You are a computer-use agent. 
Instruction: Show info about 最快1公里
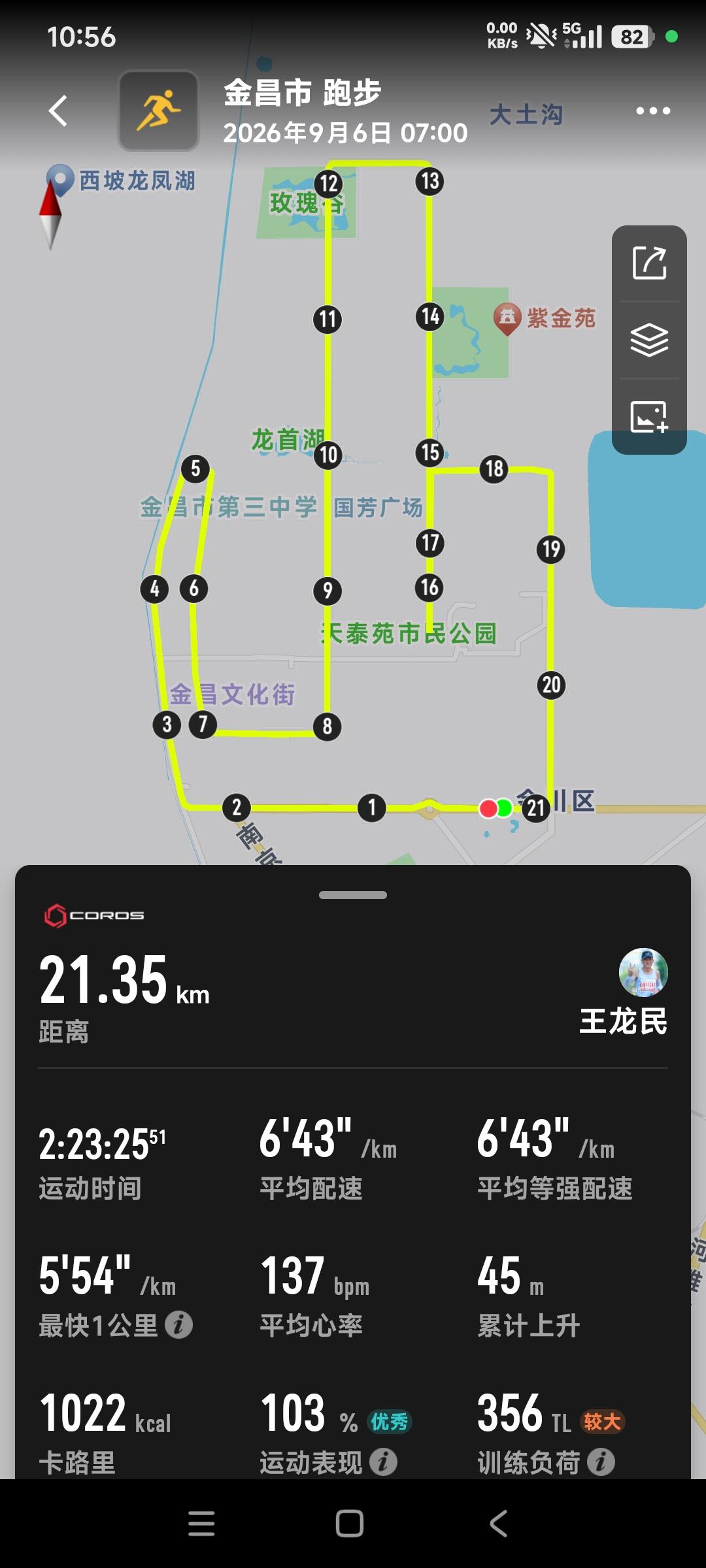point(178,1325)
